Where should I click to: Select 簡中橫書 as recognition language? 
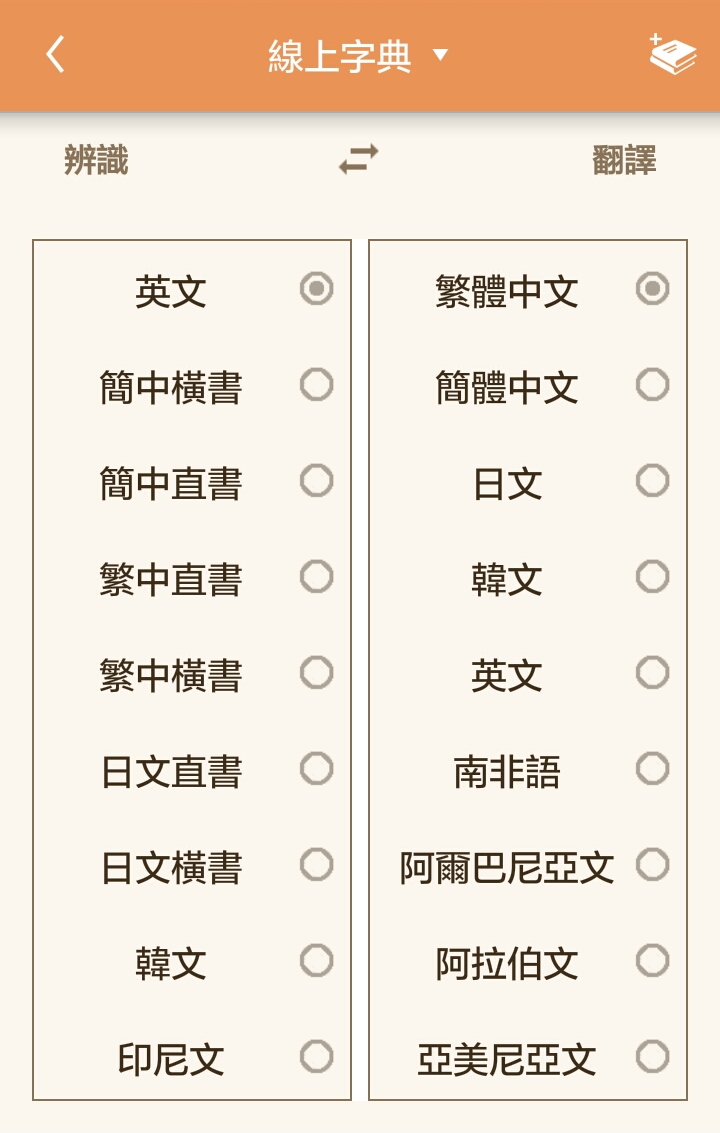[316, 385]
